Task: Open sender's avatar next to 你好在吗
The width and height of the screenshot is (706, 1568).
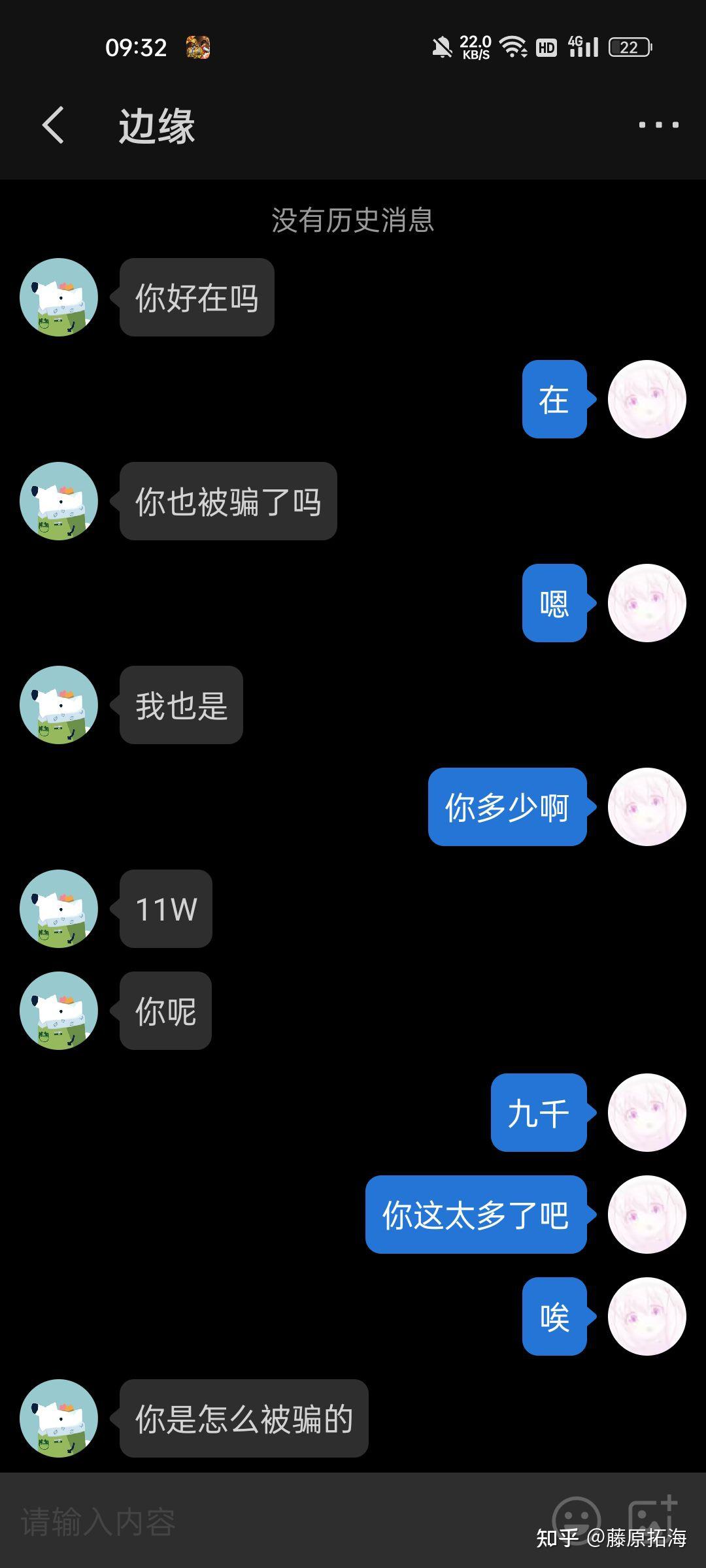Action: [59, 297]
